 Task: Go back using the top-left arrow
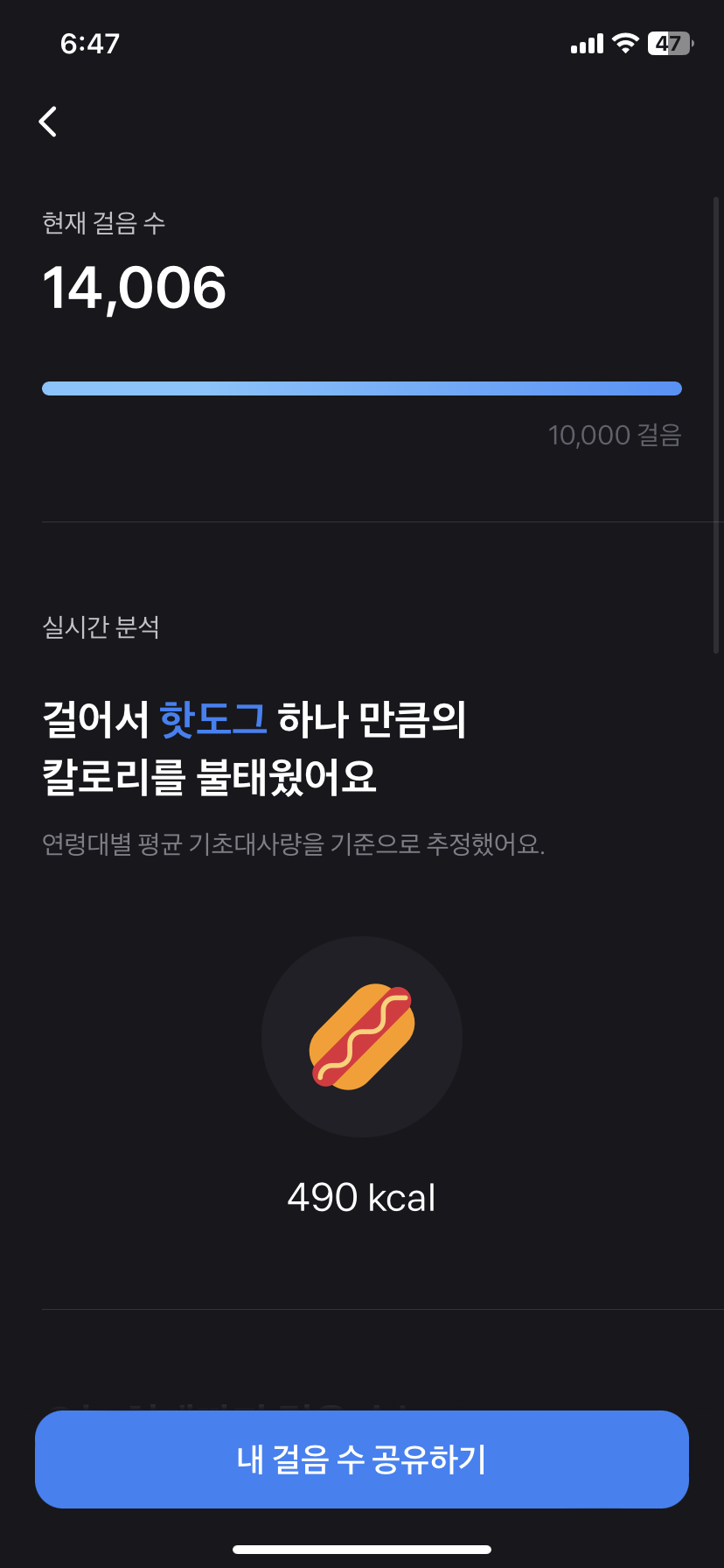click(x=48, y=122)
